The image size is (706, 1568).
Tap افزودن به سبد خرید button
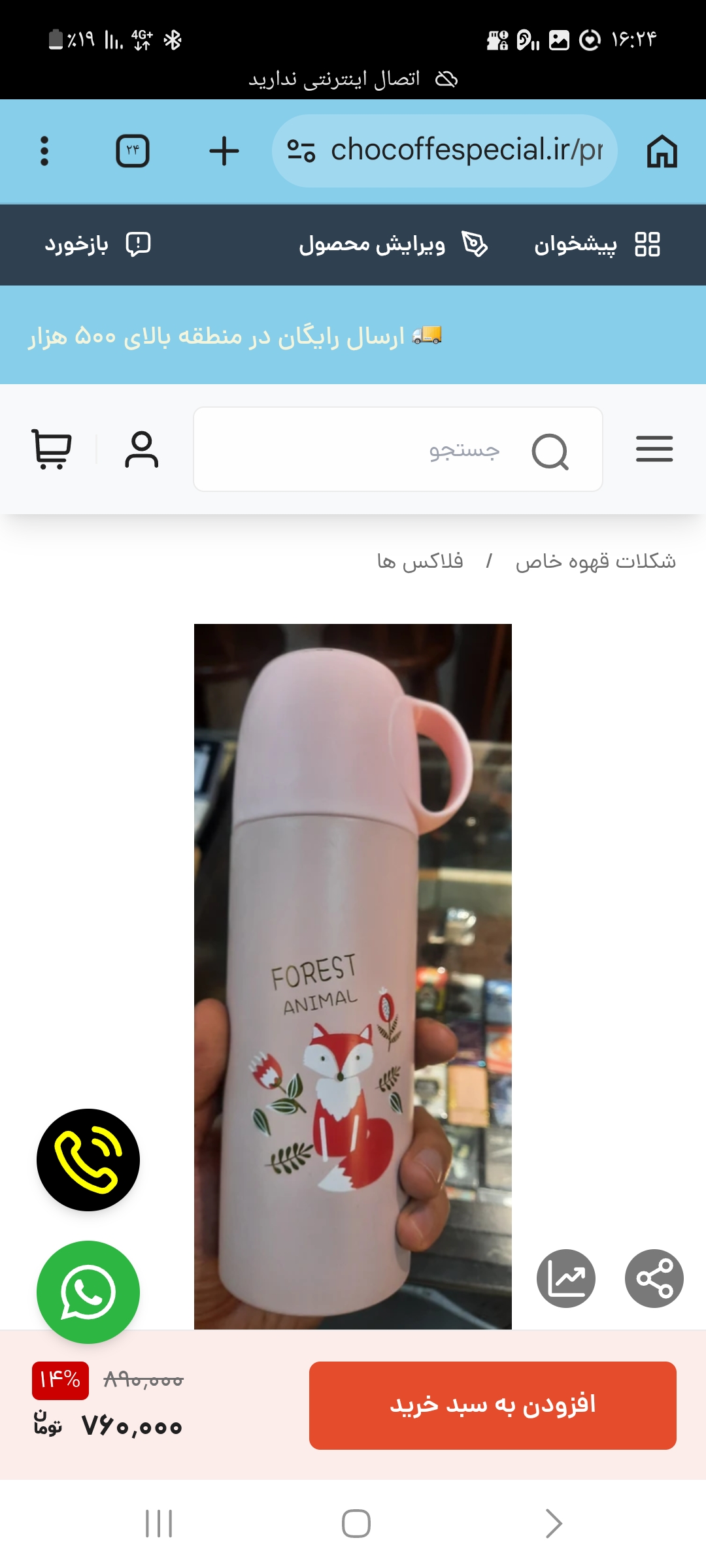click(x=492, y=1405)
